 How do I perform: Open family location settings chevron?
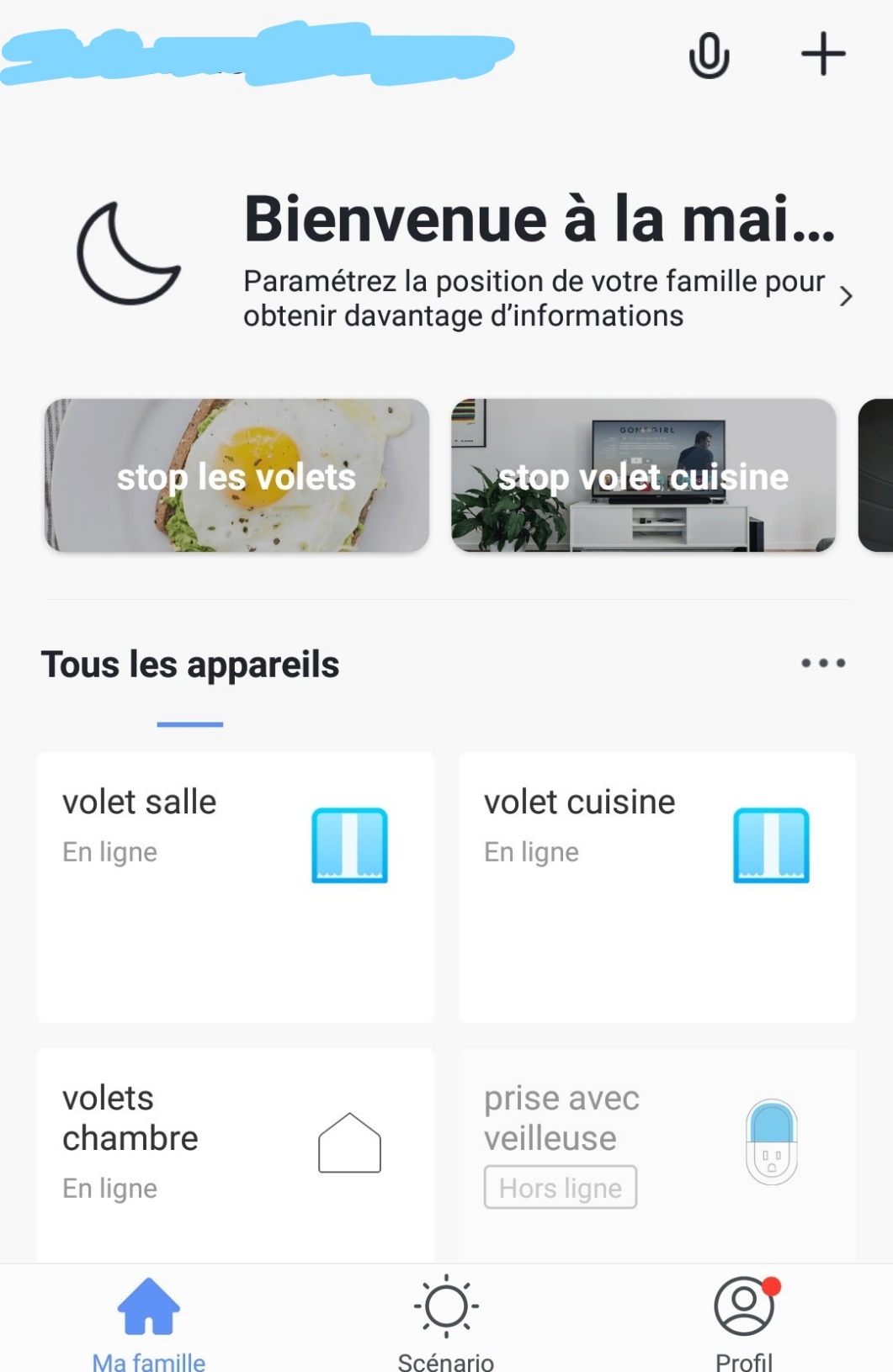tap(846, 296)
